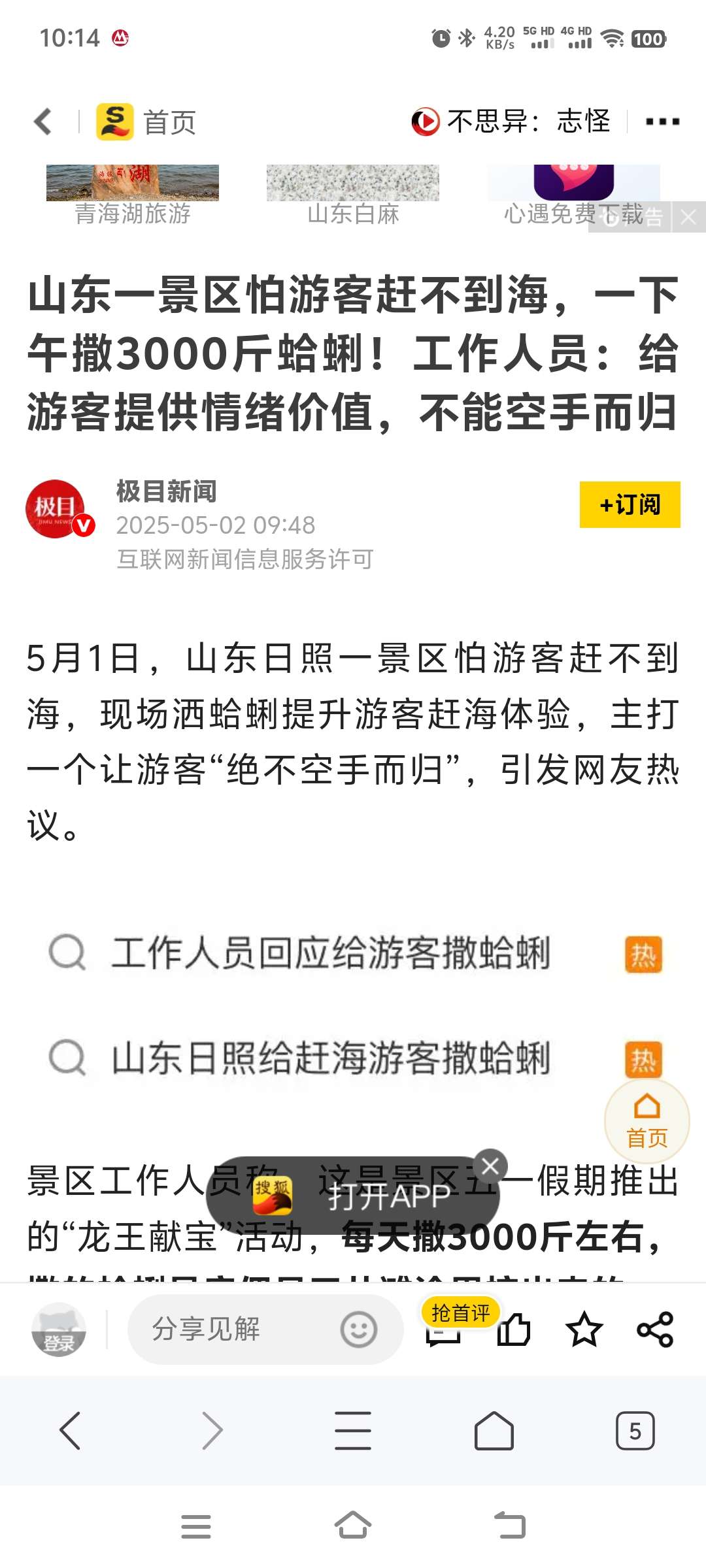Screen dimensions: 706x1568
Task: Bookmark the article with the star
Action: [584, 1330]
